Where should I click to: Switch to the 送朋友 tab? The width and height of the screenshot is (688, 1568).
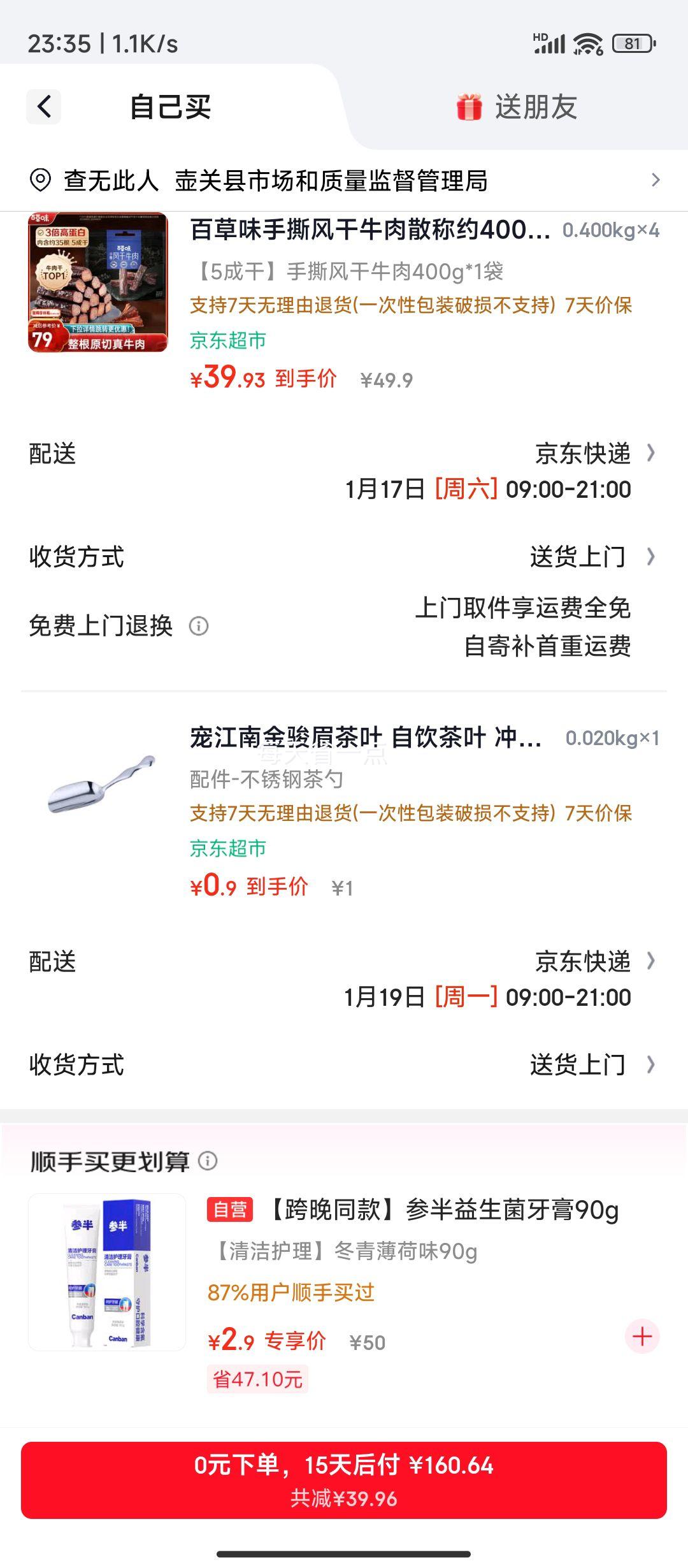[517, 107]
